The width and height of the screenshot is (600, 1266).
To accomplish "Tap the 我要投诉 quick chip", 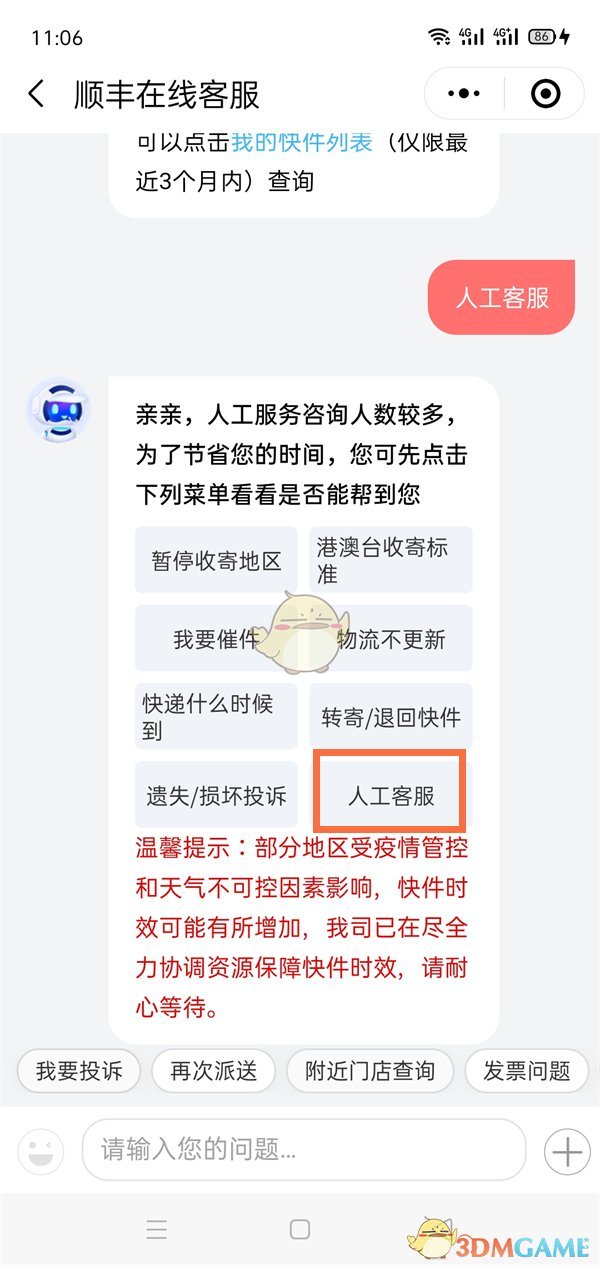I will point(79,1071).
